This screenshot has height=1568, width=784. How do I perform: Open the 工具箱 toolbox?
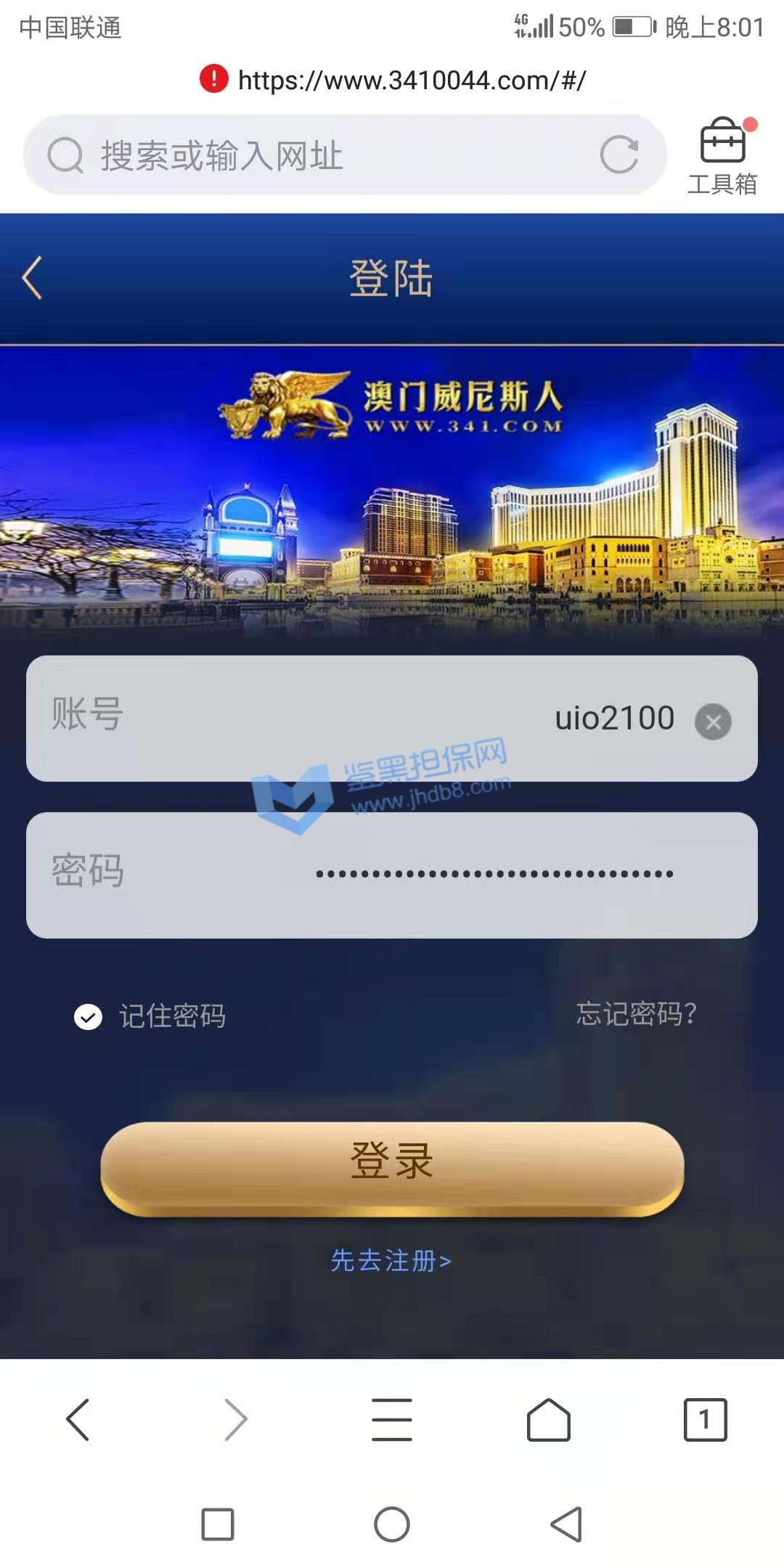(722, 156)
